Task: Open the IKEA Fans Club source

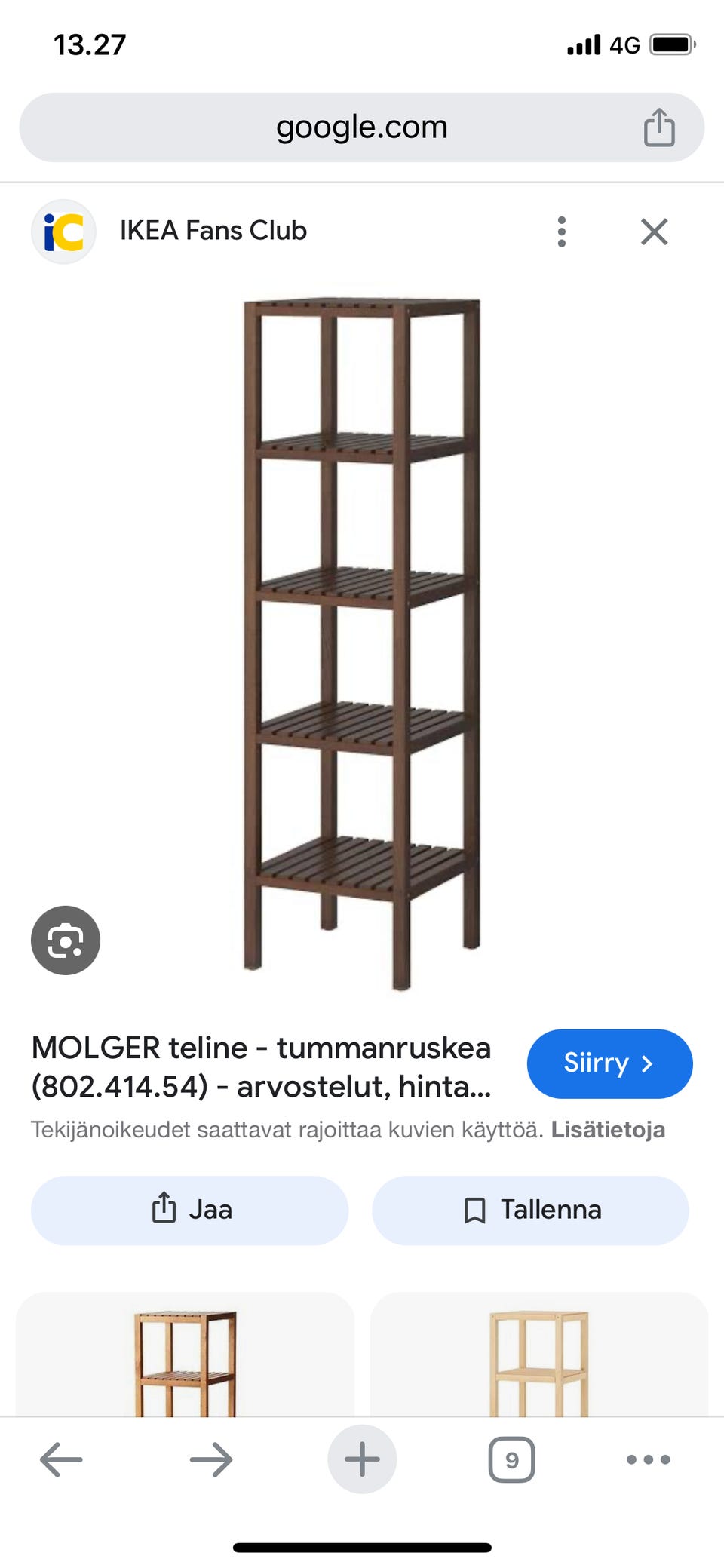Action: (x=213, y=231)
